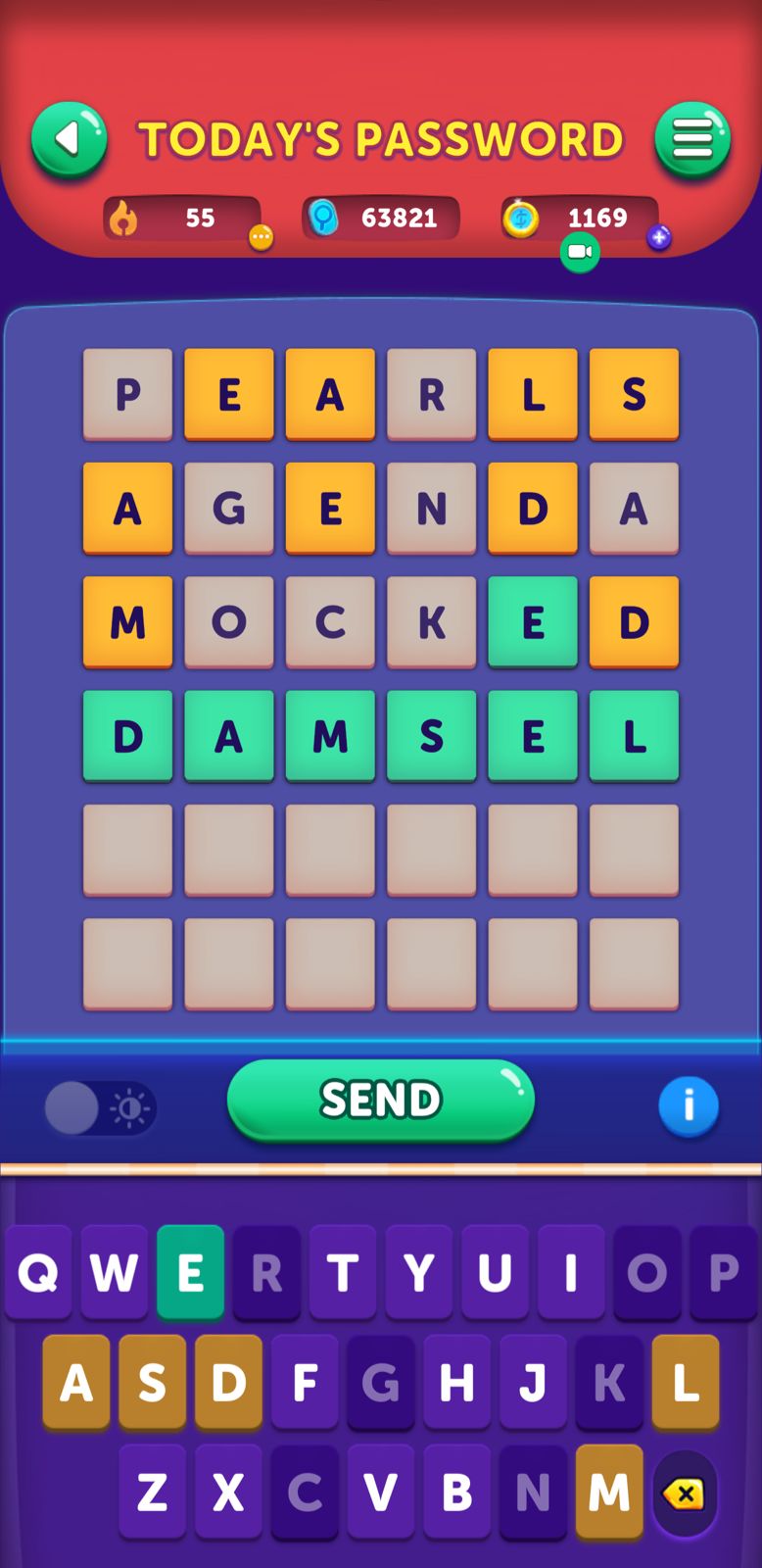Enter the letter Z
Screen dimensions: 762x1568
click(x=152, y=1492)
